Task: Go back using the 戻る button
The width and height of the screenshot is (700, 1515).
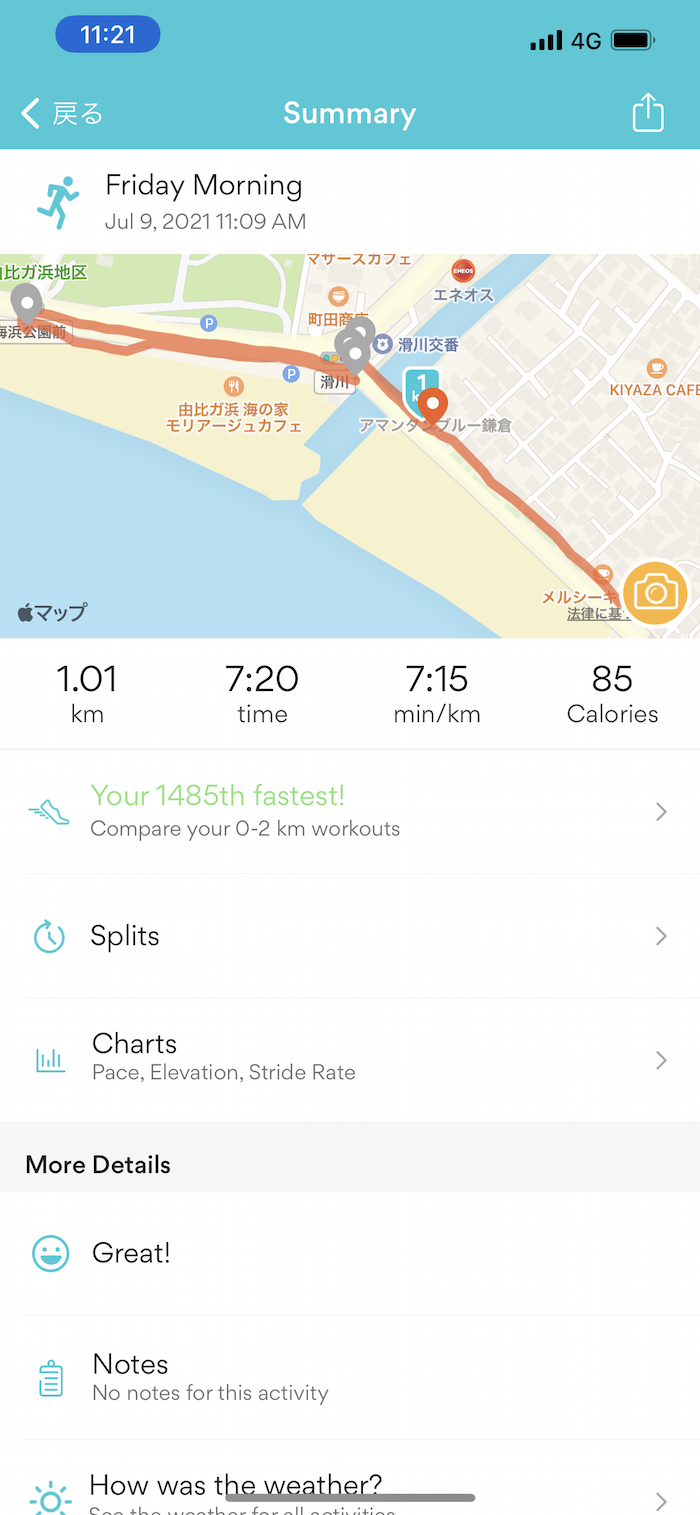Action: click(x=62, y=114)
